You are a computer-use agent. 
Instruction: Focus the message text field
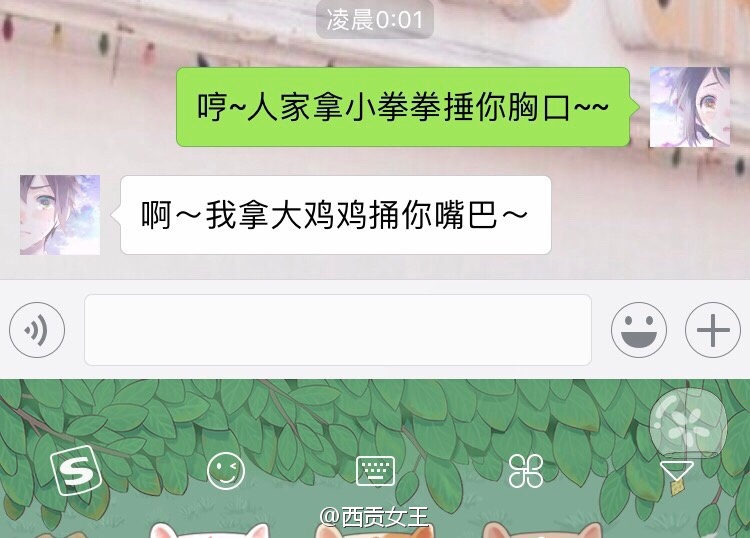[x=337, y=330]
